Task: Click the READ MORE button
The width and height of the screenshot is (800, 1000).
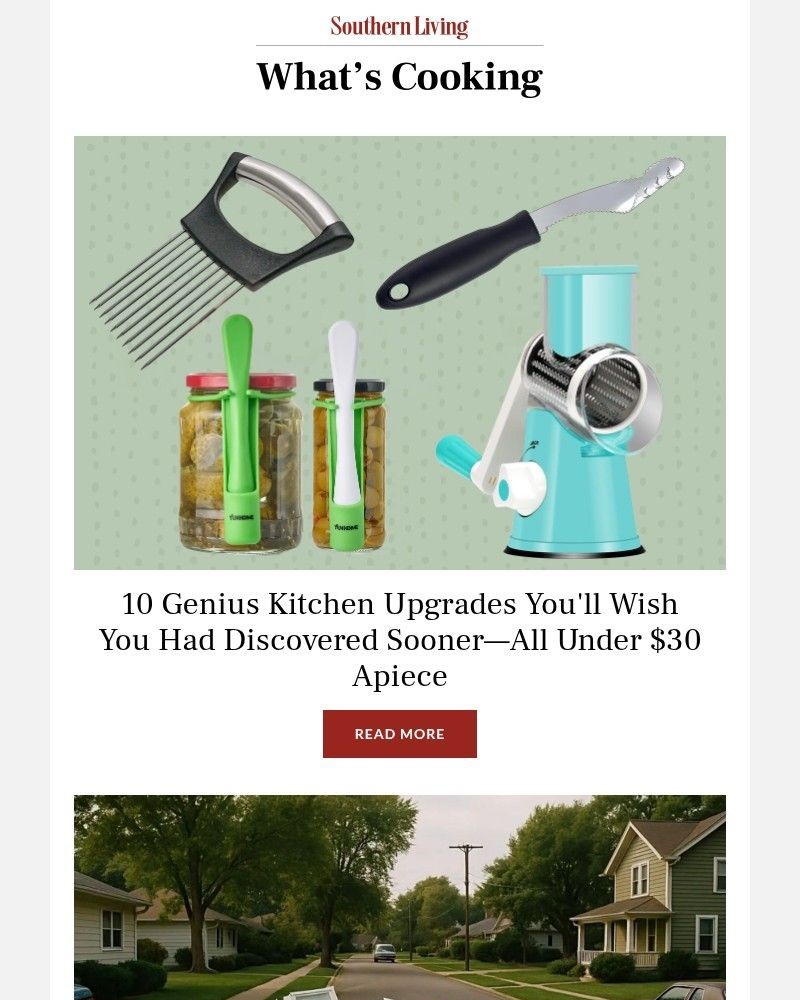Action: (x=400, y=733)
